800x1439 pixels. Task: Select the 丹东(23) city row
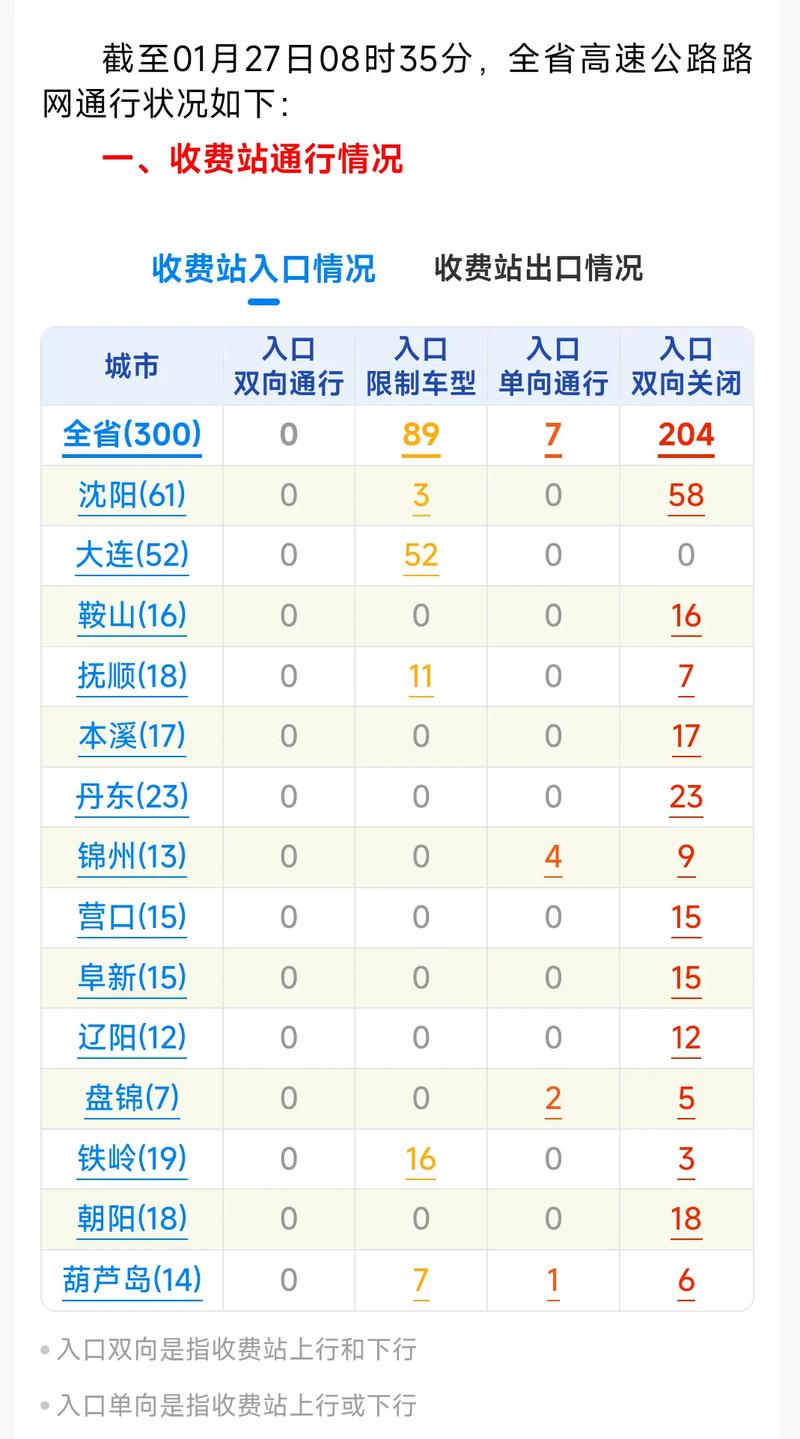pos(131,797)
